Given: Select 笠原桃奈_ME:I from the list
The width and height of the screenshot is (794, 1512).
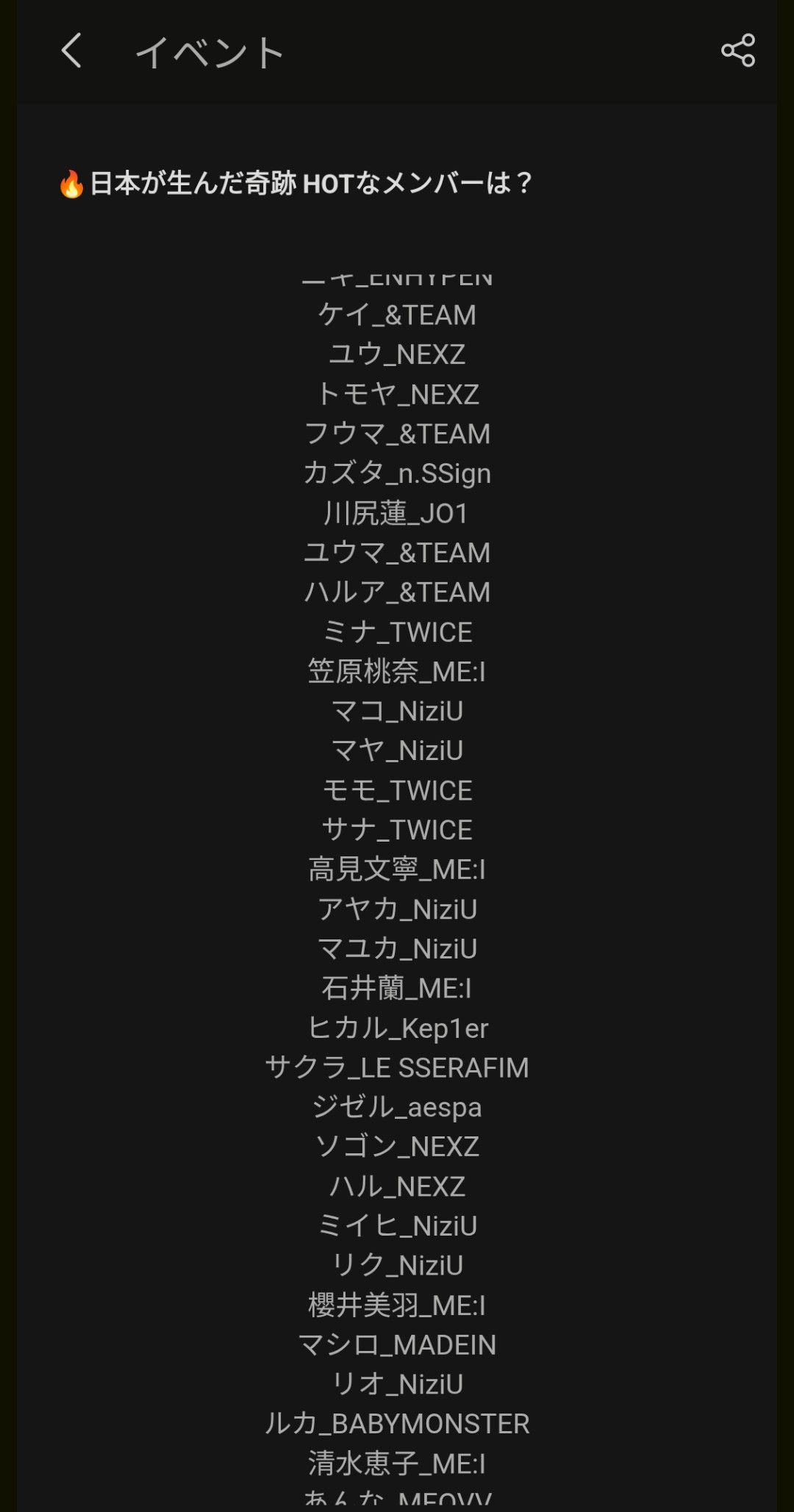Looking at the screenshot, I should pyautogui.click(x=397, y=671).
